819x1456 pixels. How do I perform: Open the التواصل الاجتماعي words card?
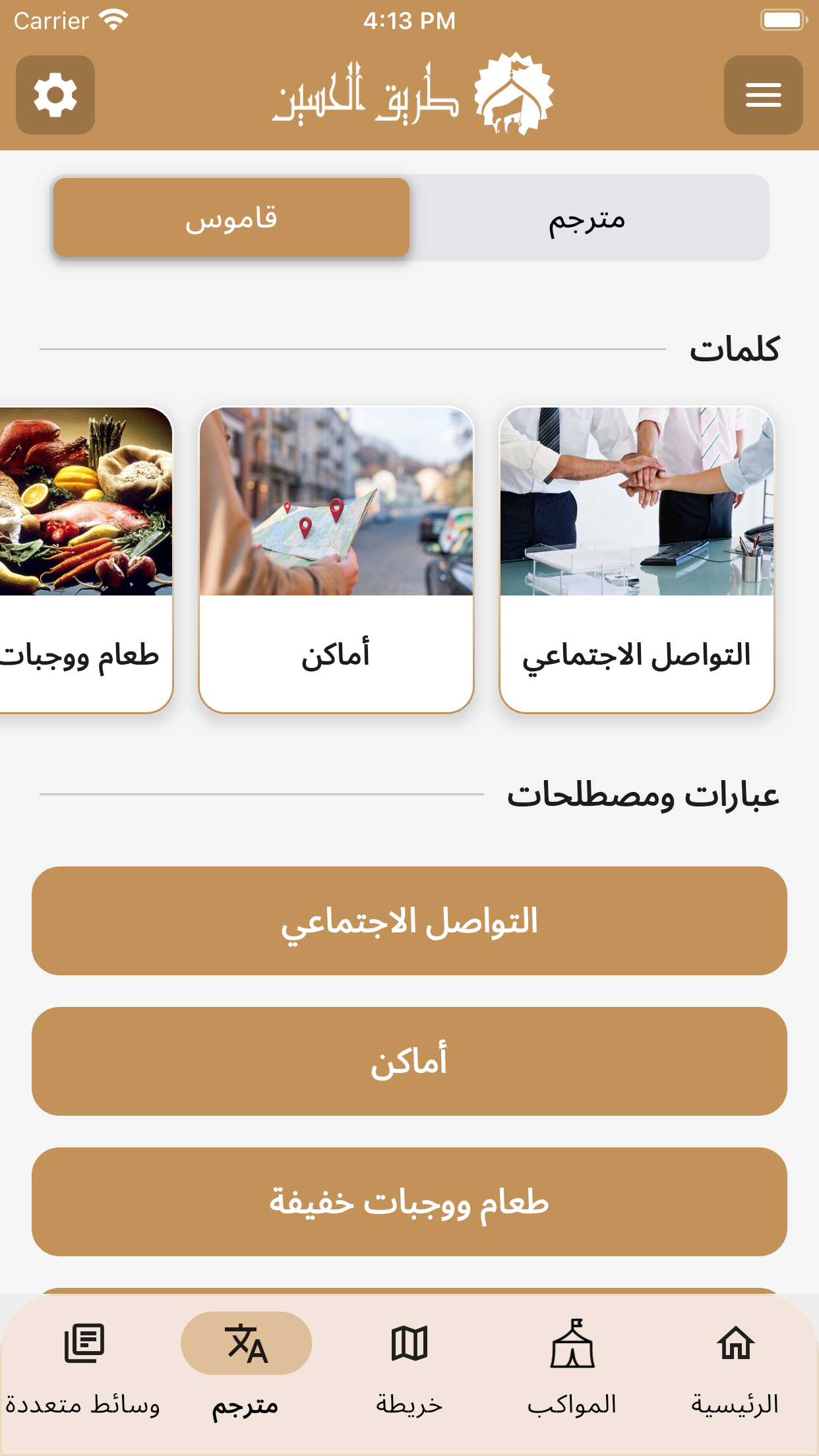(x=636, y=559)
